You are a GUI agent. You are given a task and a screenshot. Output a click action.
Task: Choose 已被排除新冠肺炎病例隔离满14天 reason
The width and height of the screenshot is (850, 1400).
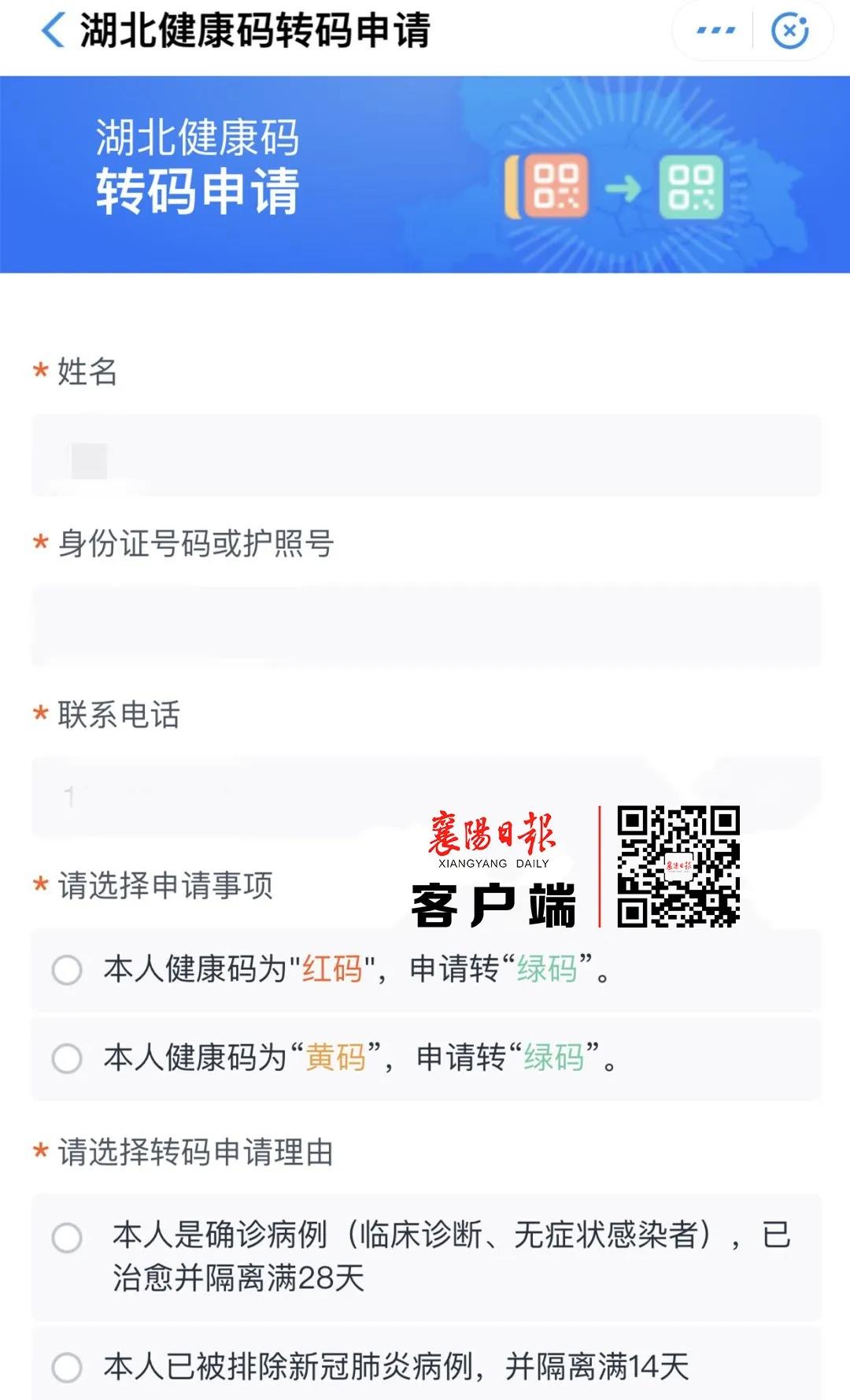tap(67, 1367)
